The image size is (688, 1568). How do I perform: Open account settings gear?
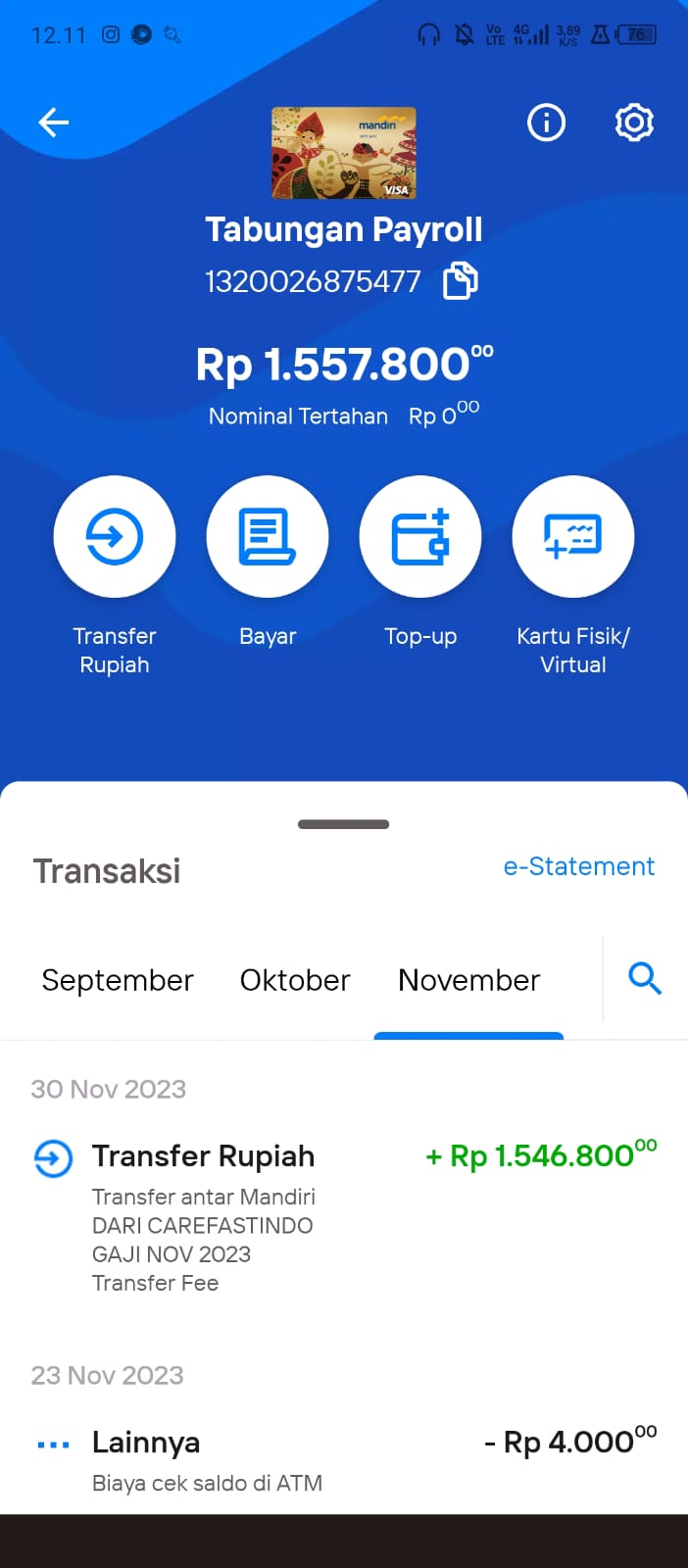coord(634,122)
